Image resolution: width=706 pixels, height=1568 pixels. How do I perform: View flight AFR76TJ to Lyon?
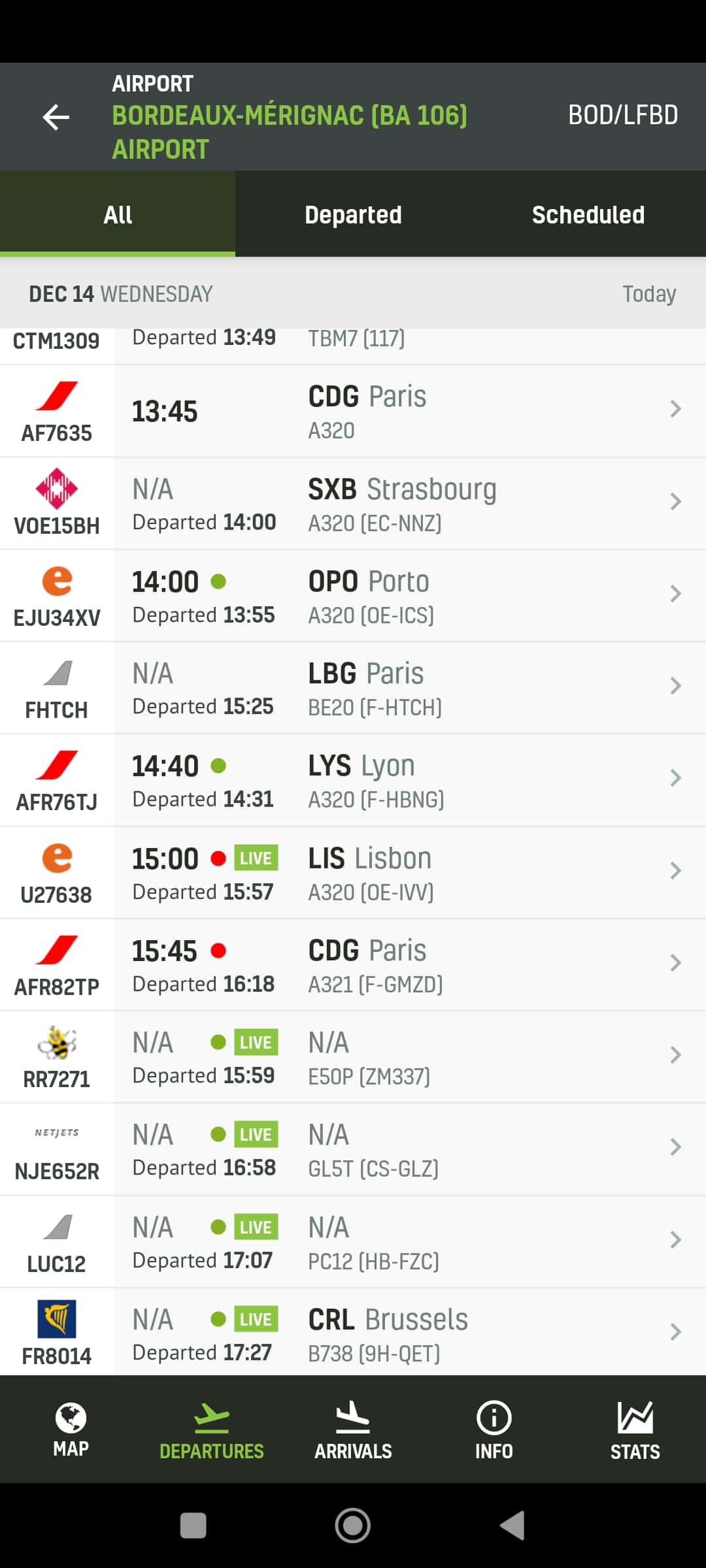[353, 781]
